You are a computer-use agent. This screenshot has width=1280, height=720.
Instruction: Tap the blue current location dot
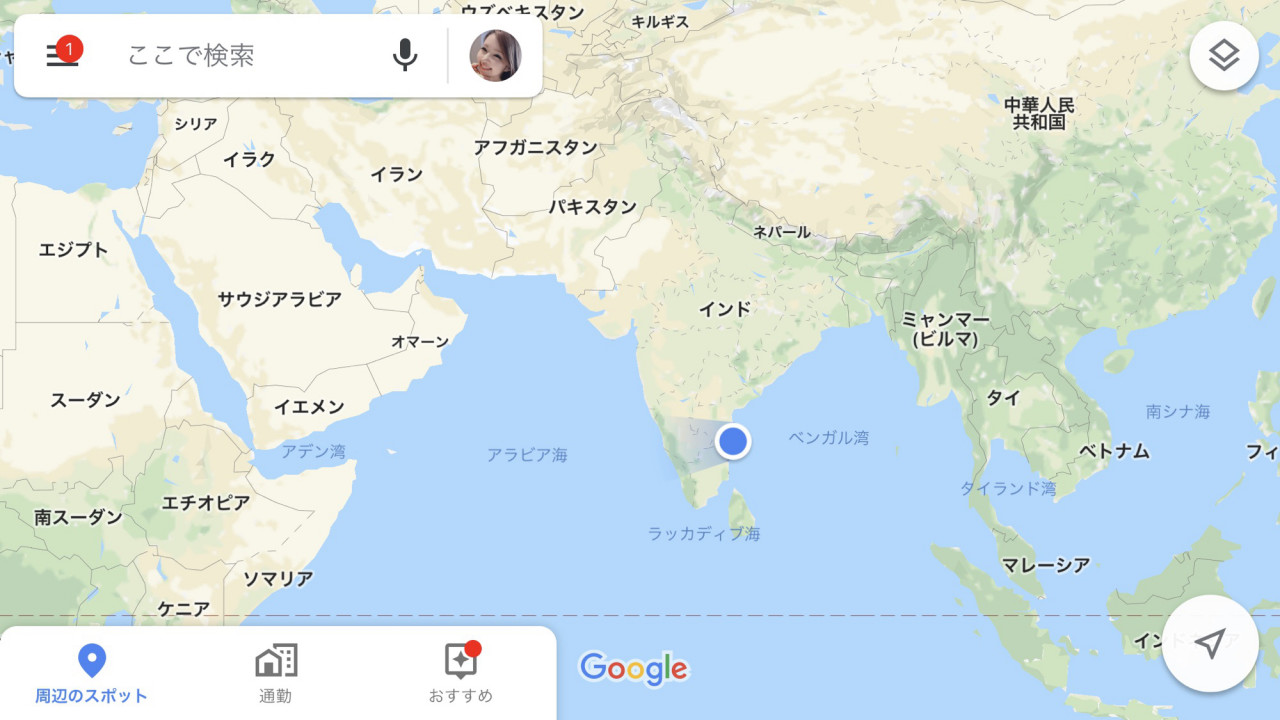pos(733,441)
